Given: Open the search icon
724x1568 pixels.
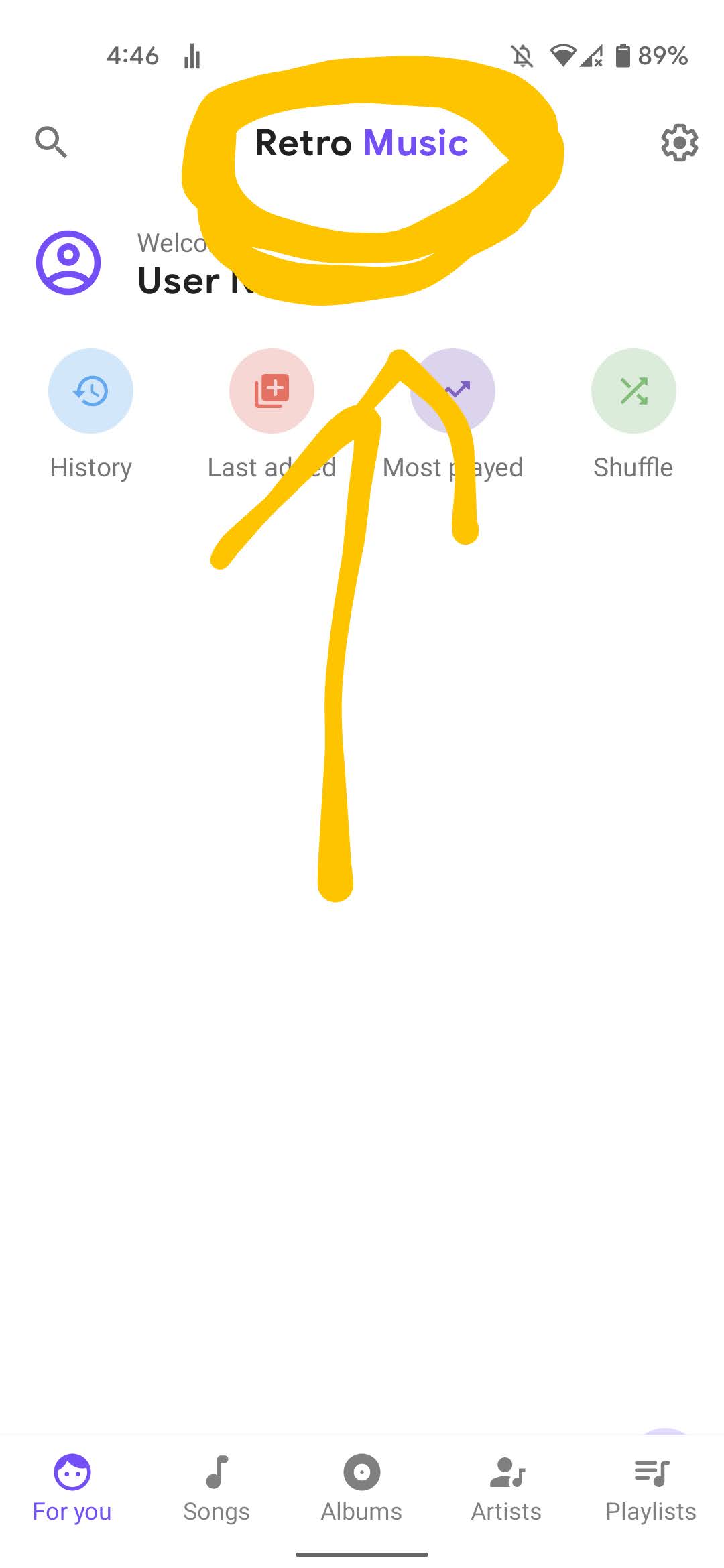Looking at the screenshot, I should click(51, 142).
